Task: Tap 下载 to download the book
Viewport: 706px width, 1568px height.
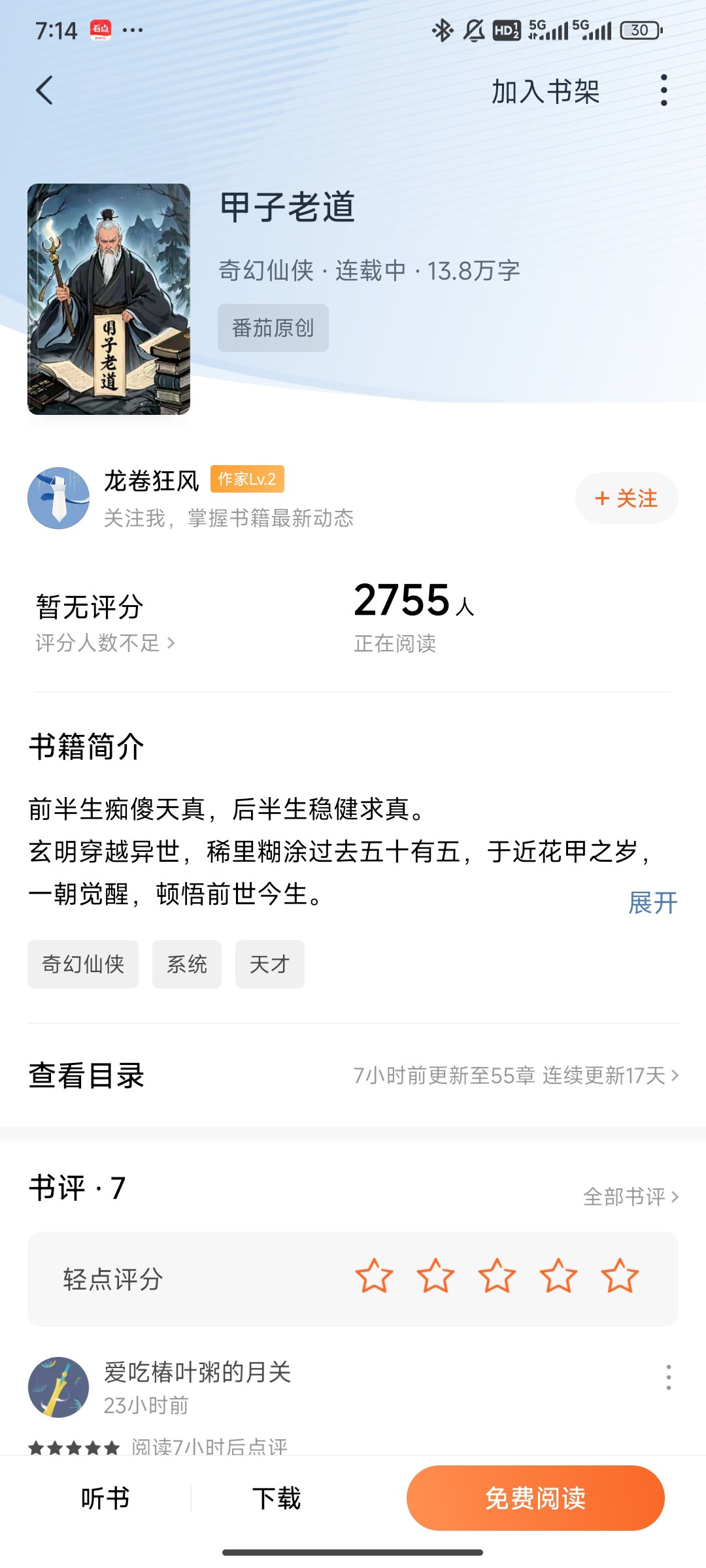Action: click(x=277, y=1498)
